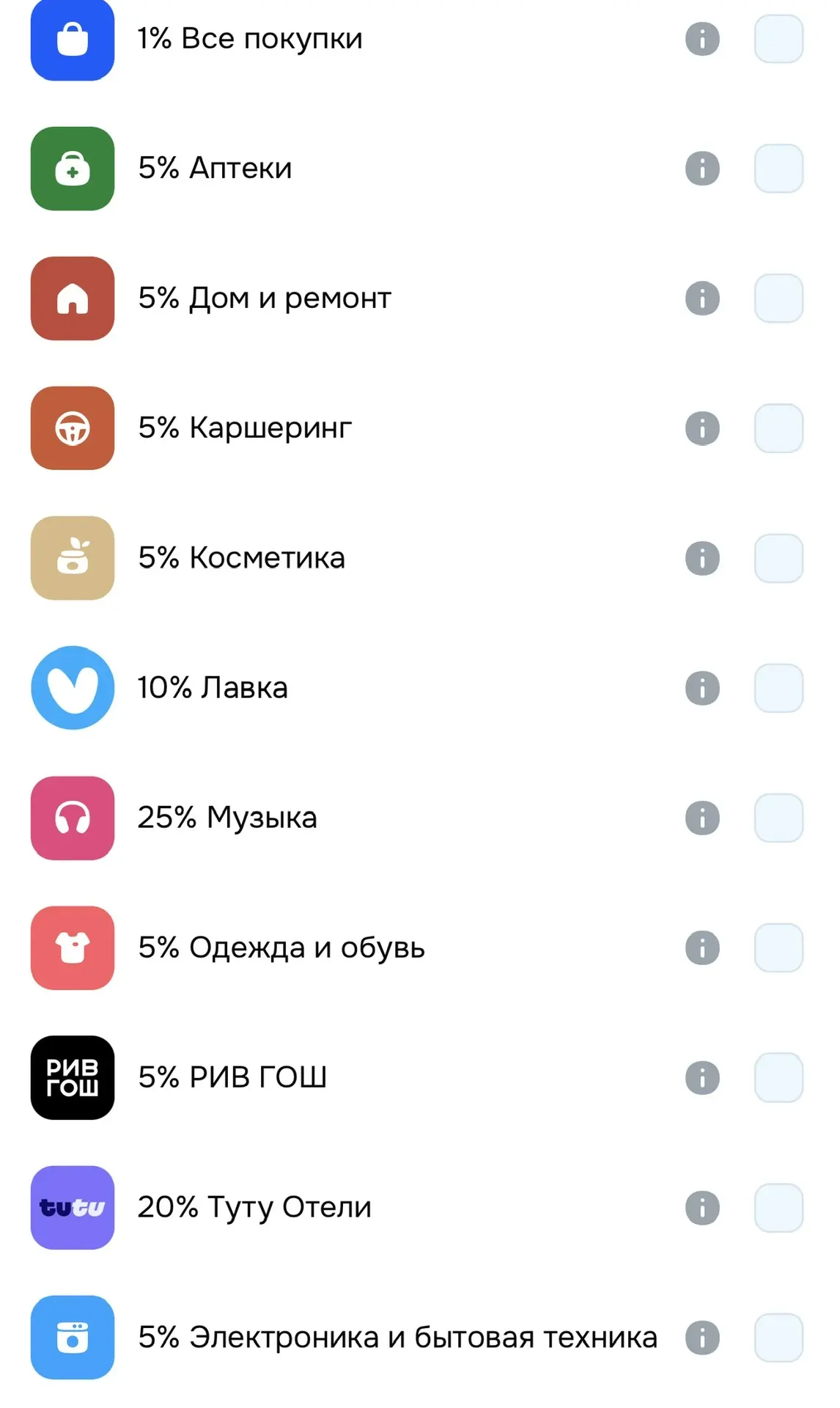
Task: Tick the 5% Дом и ремонт checkbox
Action: (778, 298)
